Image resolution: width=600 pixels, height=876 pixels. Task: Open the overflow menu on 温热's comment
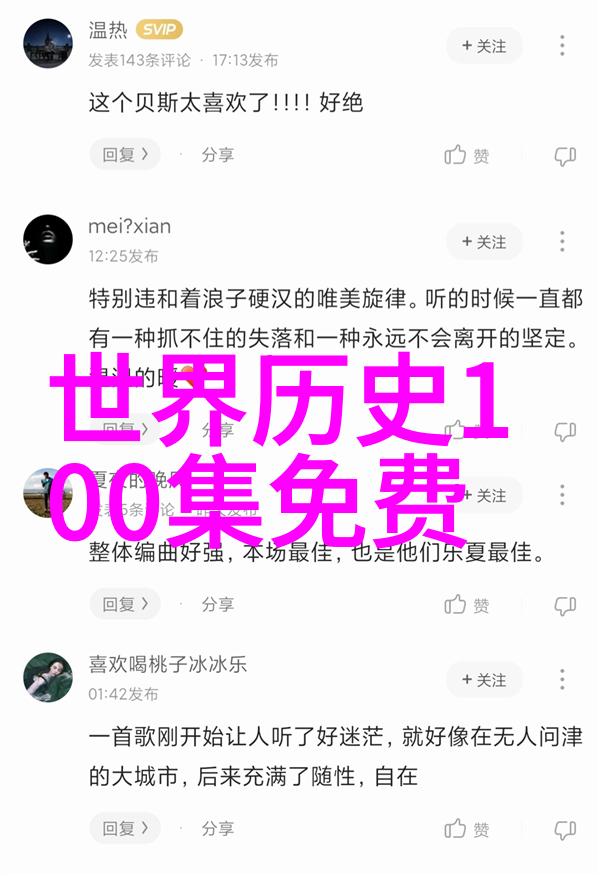point(563,46)
